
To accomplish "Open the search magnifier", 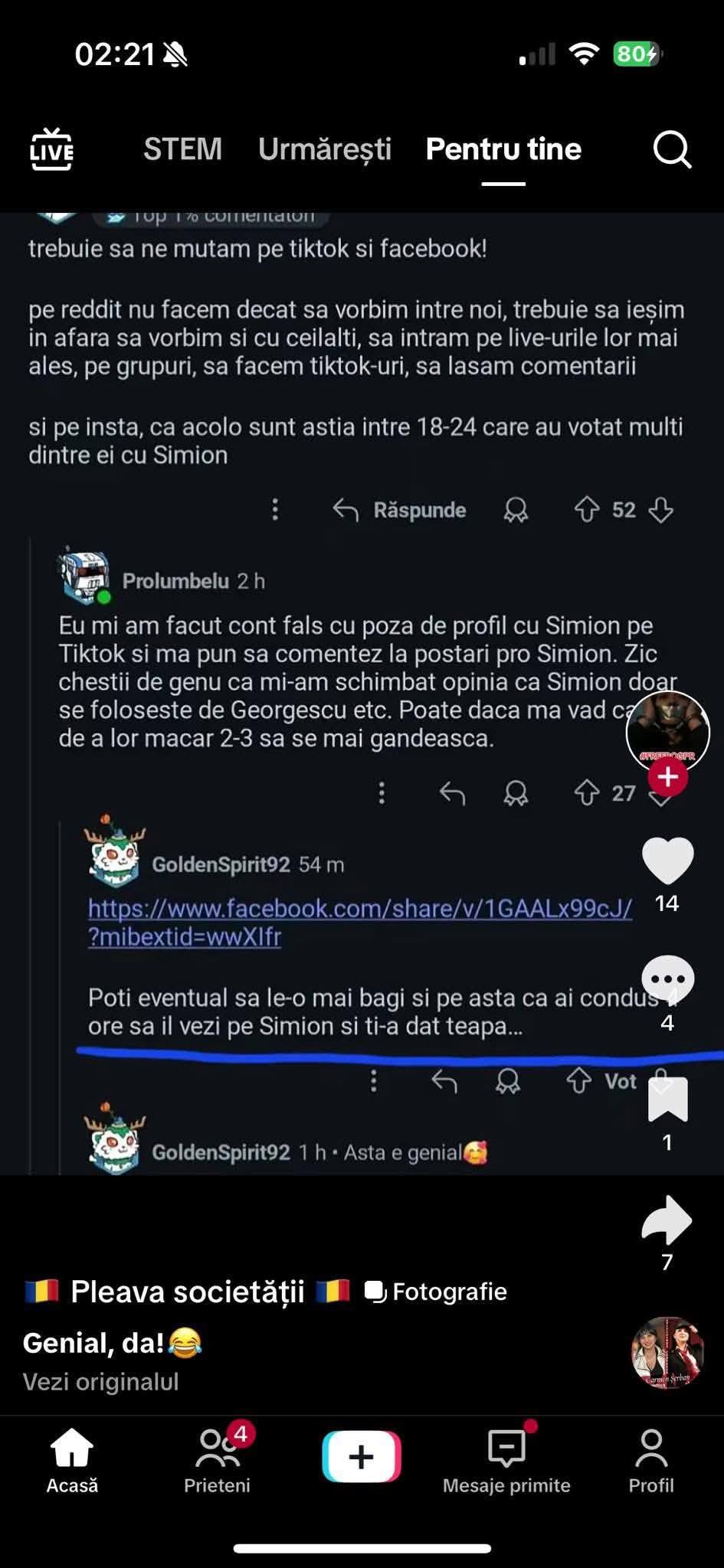I will pos(672,149).
